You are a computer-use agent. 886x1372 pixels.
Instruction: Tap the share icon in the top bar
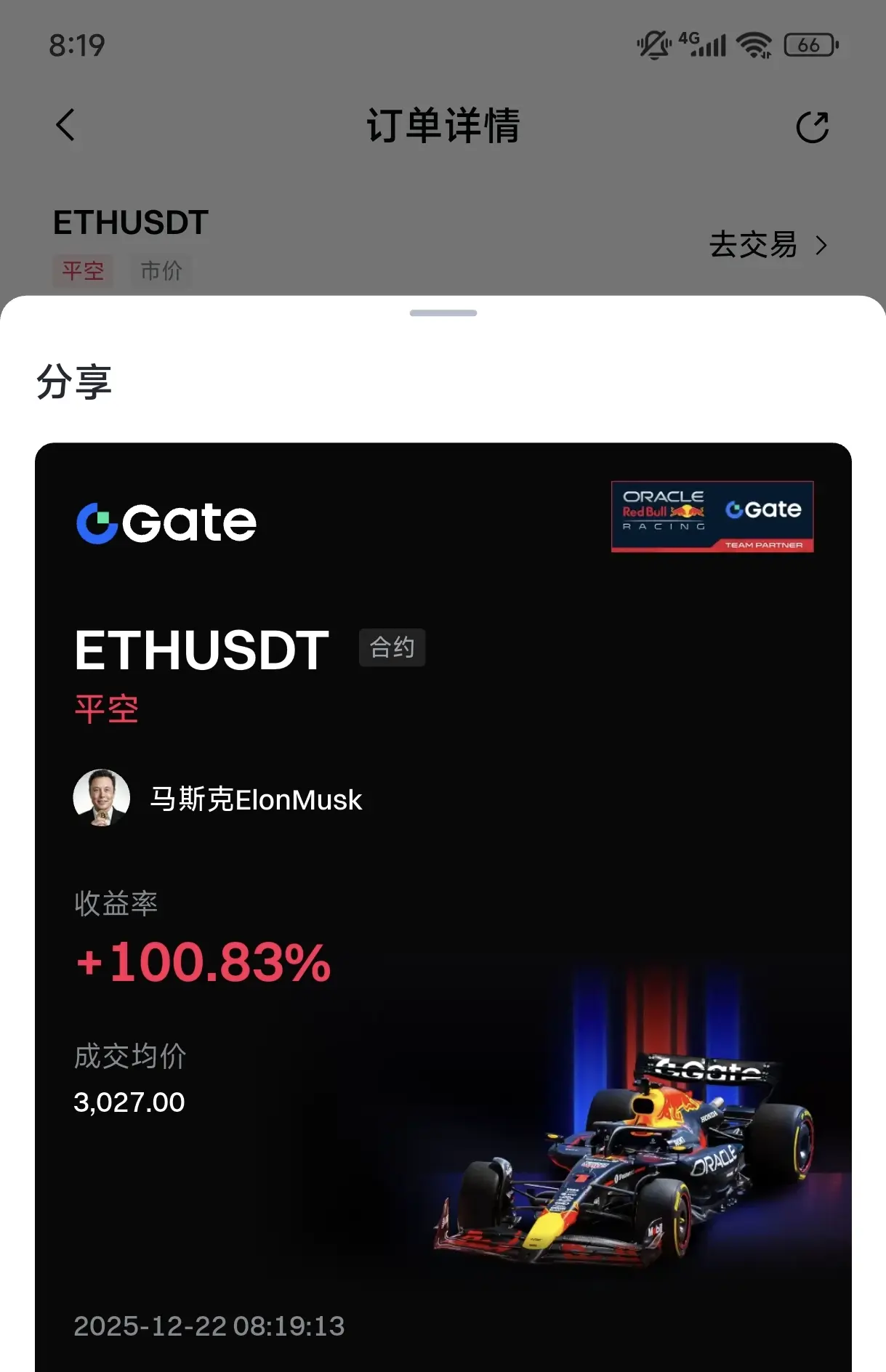click(x=812, y=127)
